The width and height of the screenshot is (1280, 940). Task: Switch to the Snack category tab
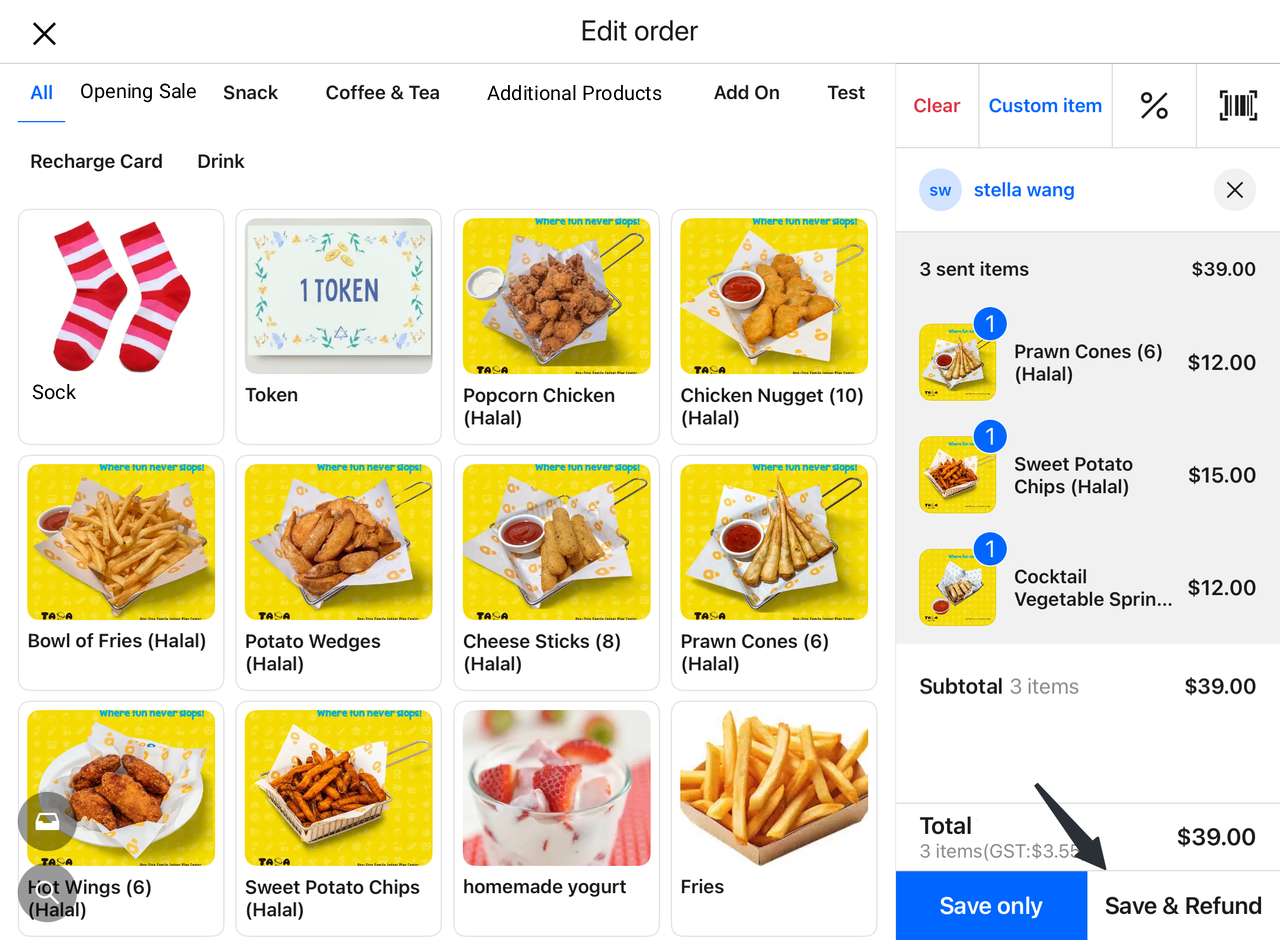tap(250, 93)
